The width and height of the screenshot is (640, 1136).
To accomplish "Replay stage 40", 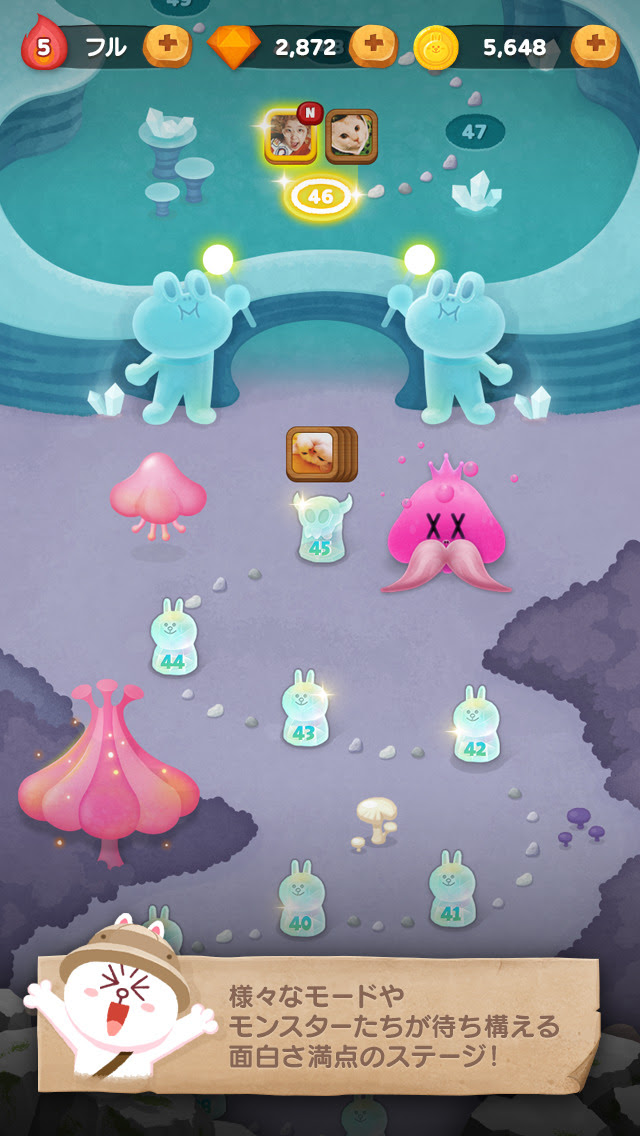I will 300,903.
